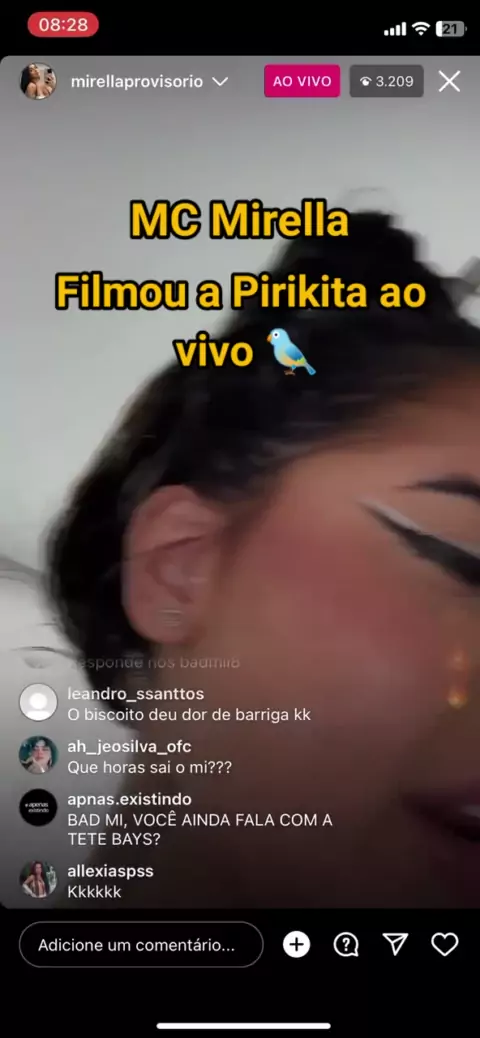
Task: Send a heart reaction
Action: coord(445,945)
